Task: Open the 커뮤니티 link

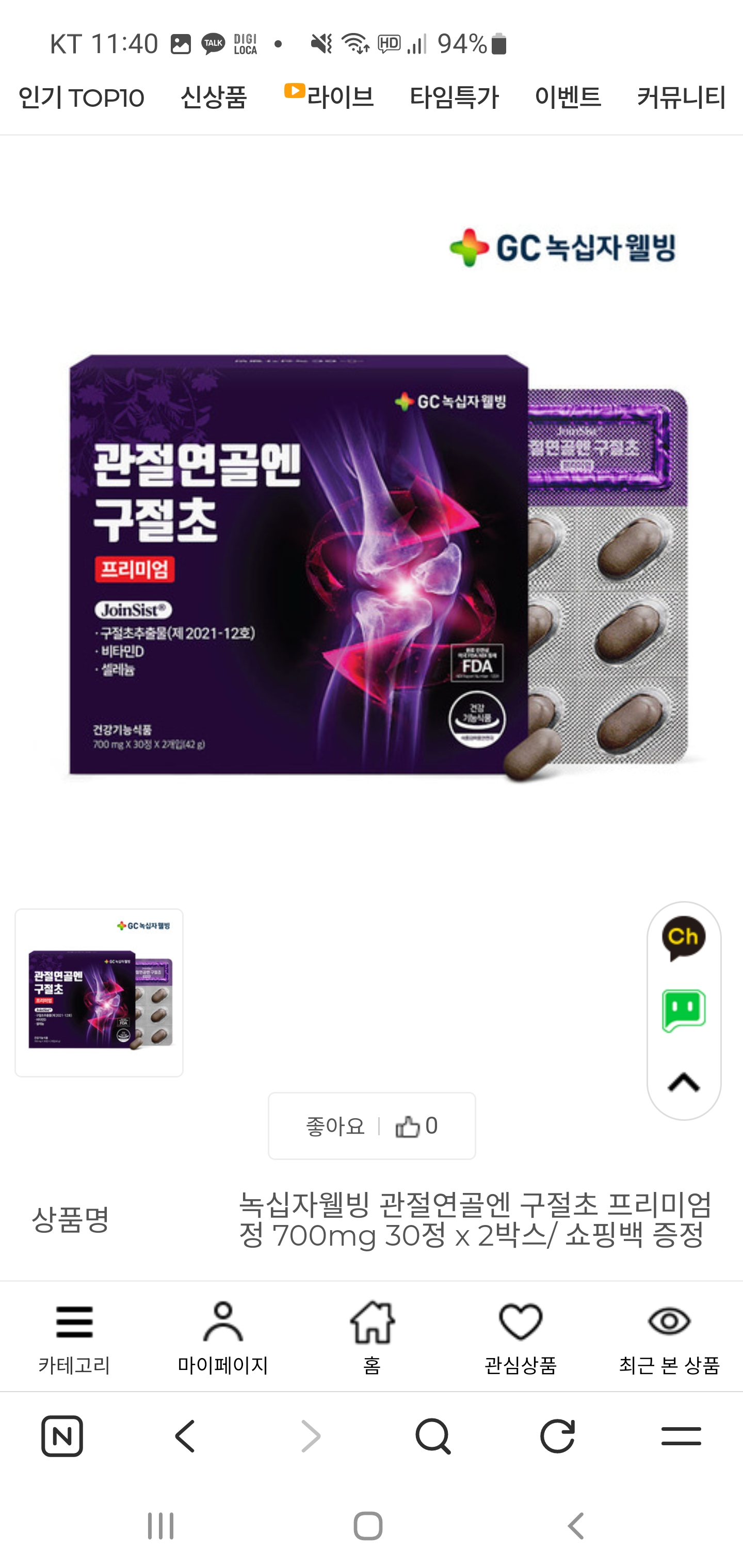Action: tap(680, 97)
